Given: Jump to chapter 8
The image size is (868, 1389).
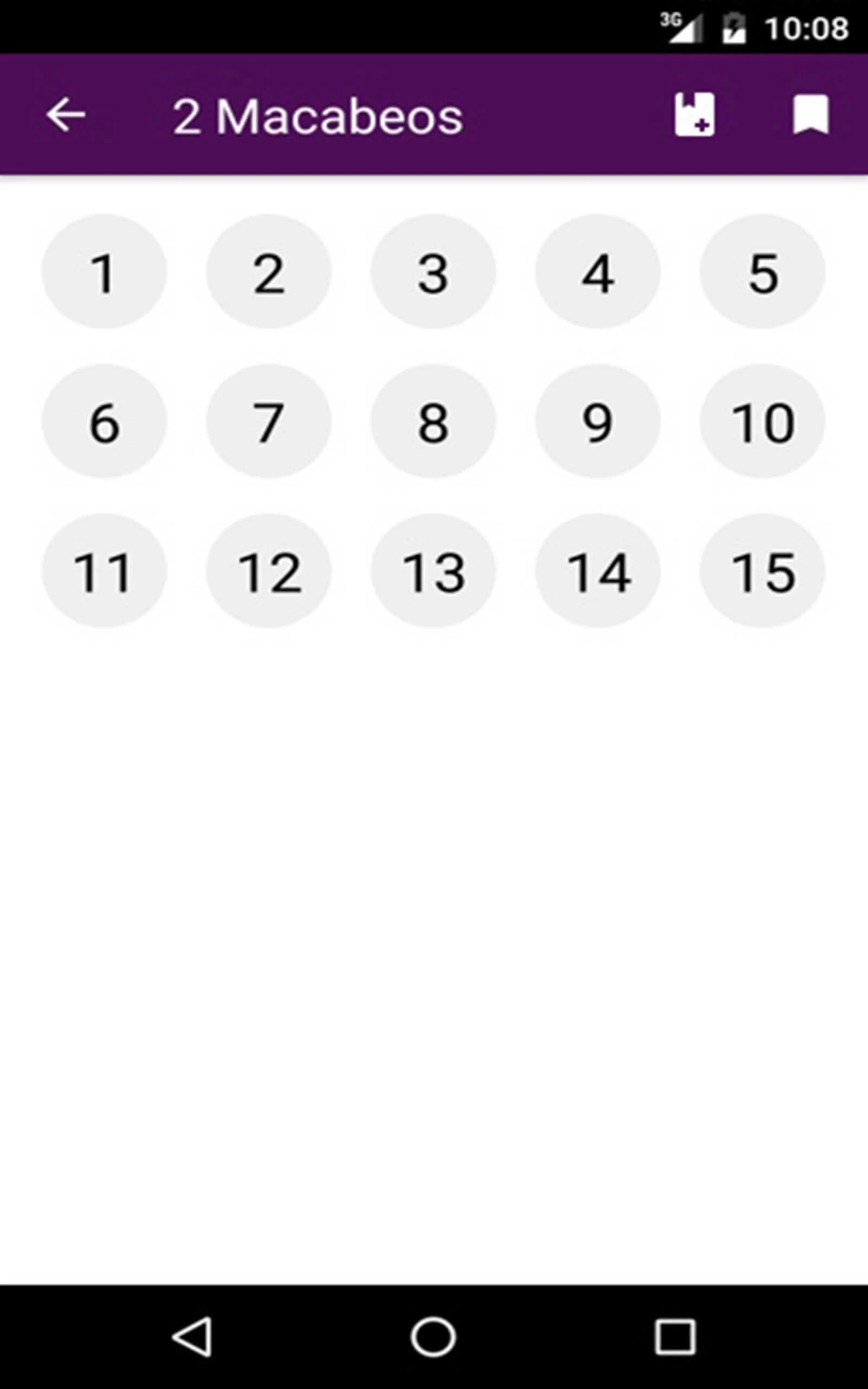Looking at the screenshot, I should coord(433,421).
